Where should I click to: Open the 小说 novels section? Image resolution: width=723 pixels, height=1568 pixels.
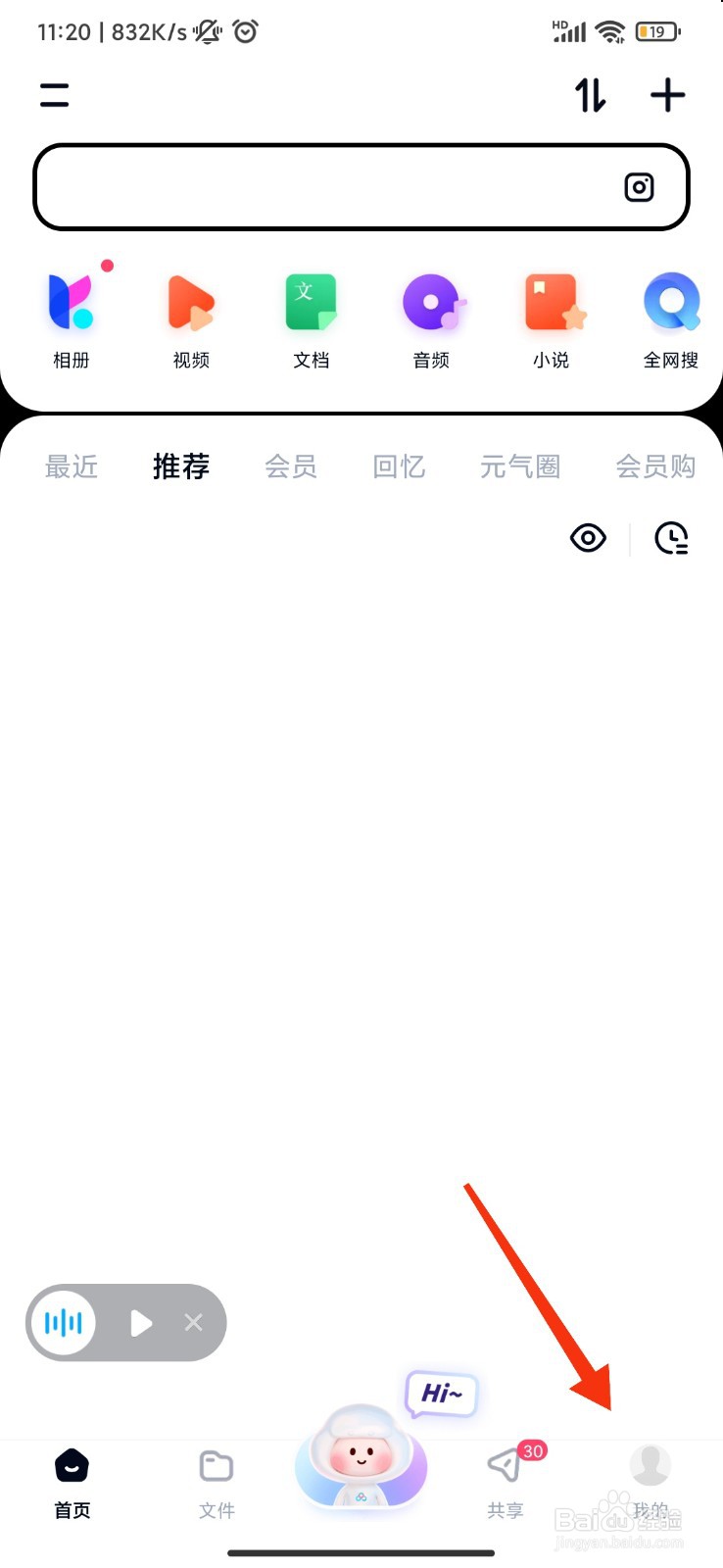pos(550,314)
